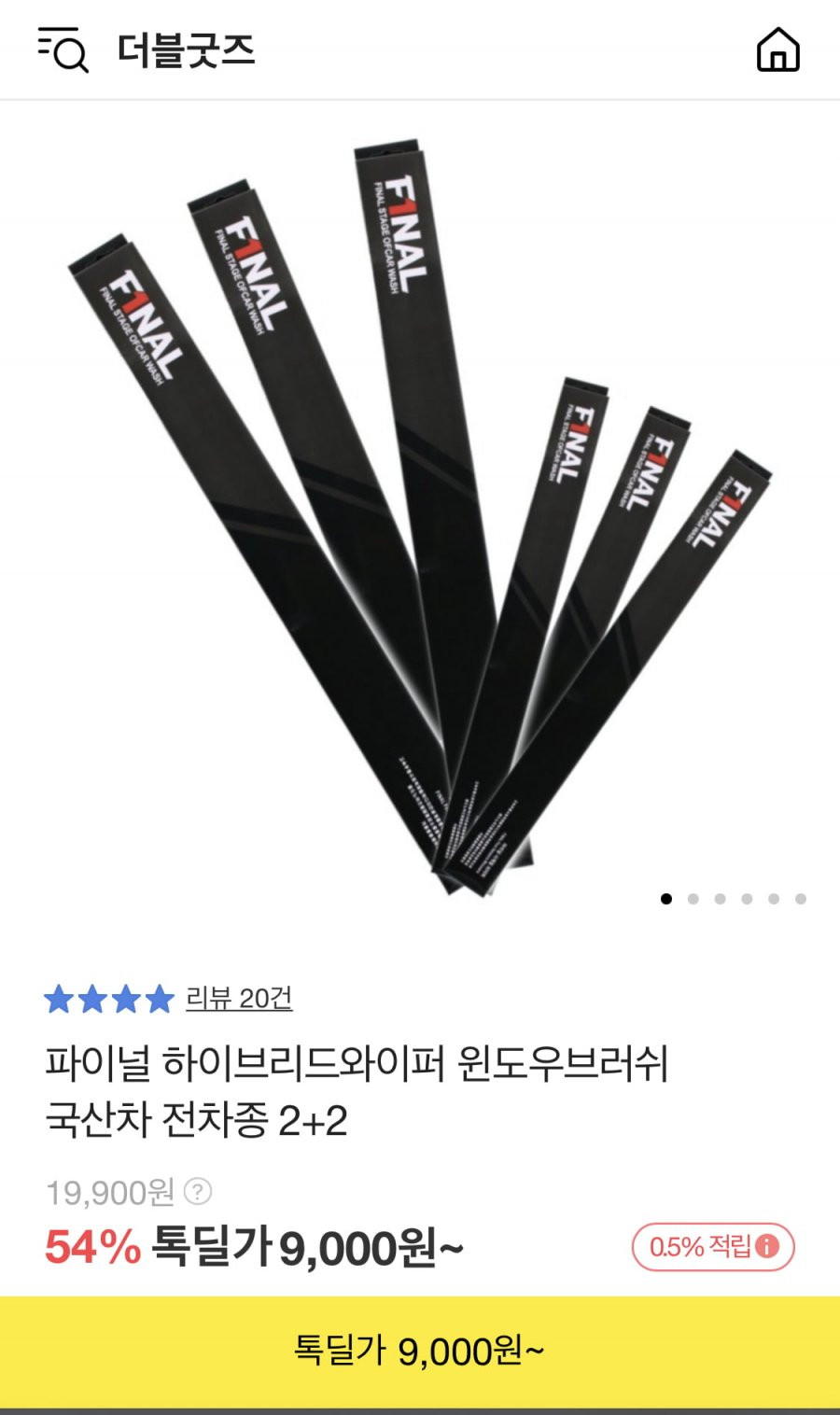The image size is (840, 1415).
Task: View the 0.5% 적립 info badge
Action: pyautogui.click(x=713, y=1247)
